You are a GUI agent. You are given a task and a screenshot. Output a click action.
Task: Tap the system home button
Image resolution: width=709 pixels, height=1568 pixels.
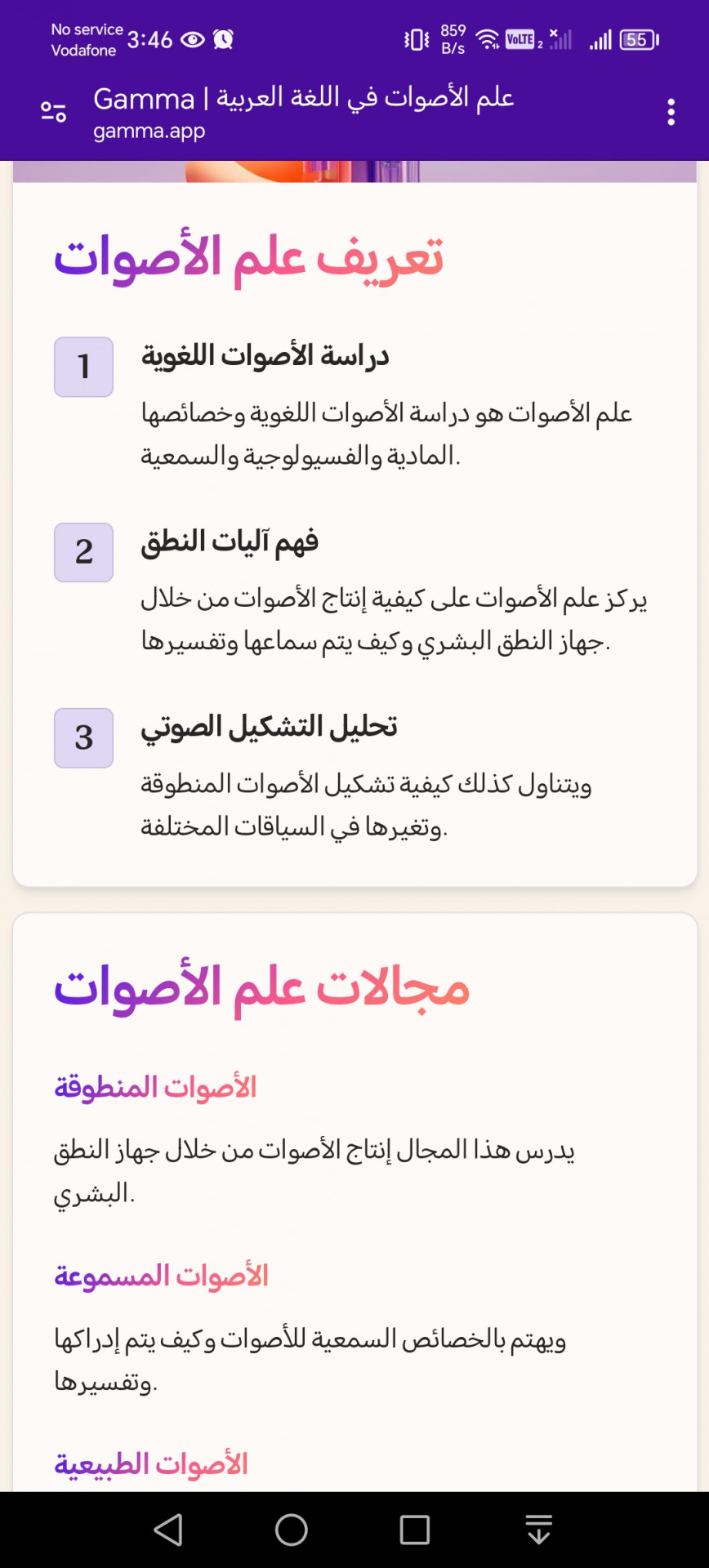coord(292,1530)
